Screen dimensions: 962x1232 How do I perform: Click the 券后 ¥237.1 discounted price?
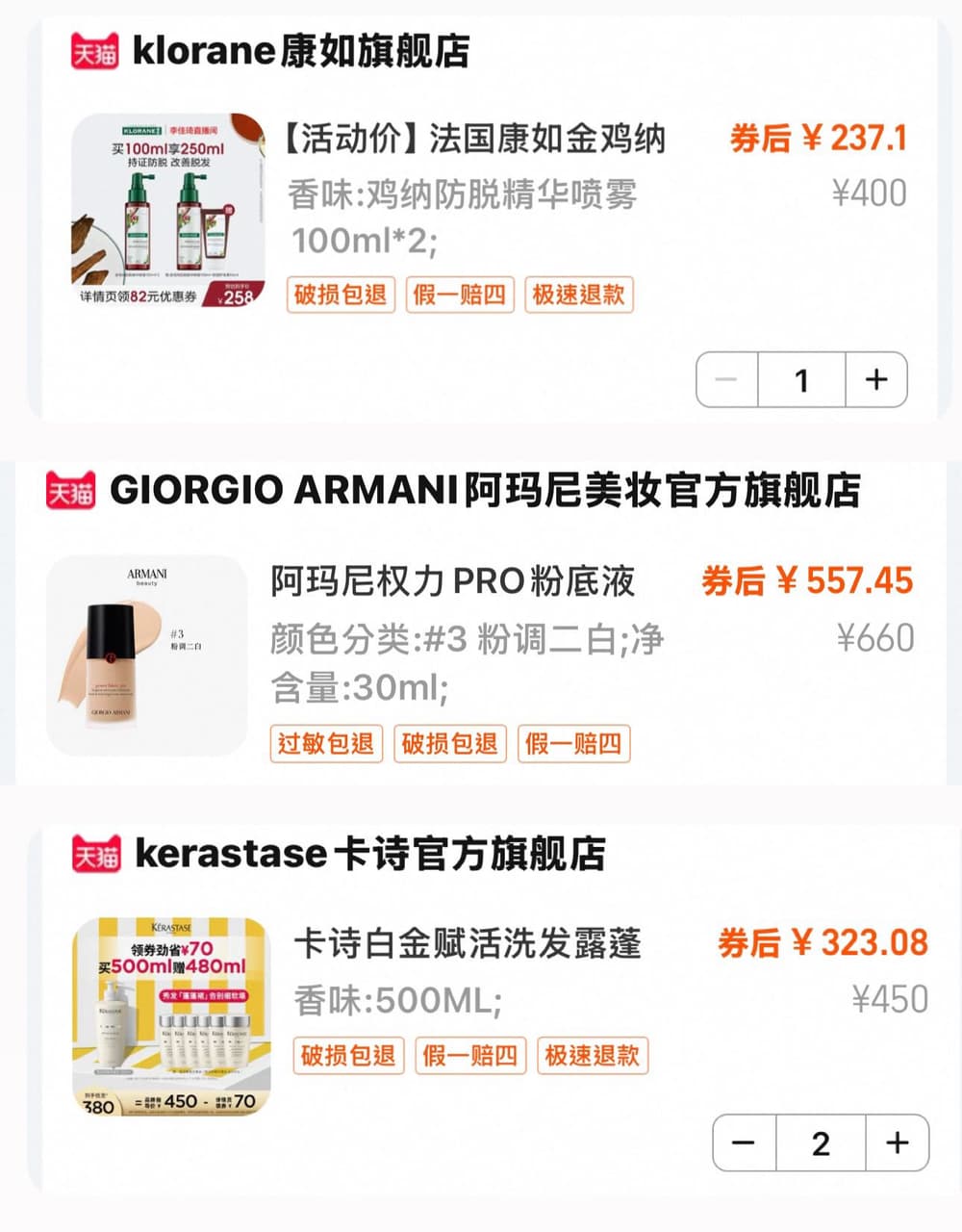click(x=818, y=140)
